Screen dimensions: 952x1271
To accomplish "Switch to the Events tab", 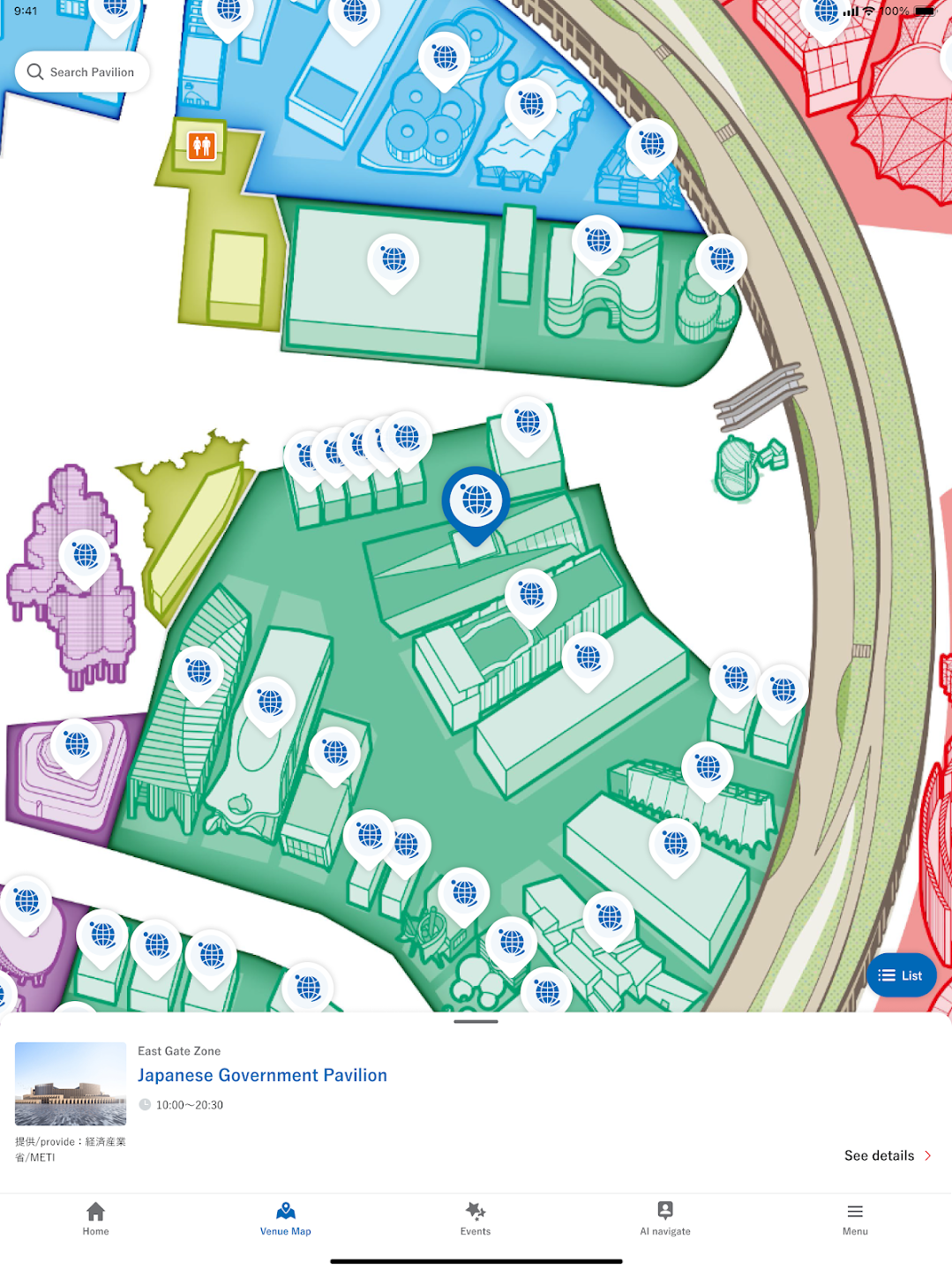I will click(x=476, y=1218).
